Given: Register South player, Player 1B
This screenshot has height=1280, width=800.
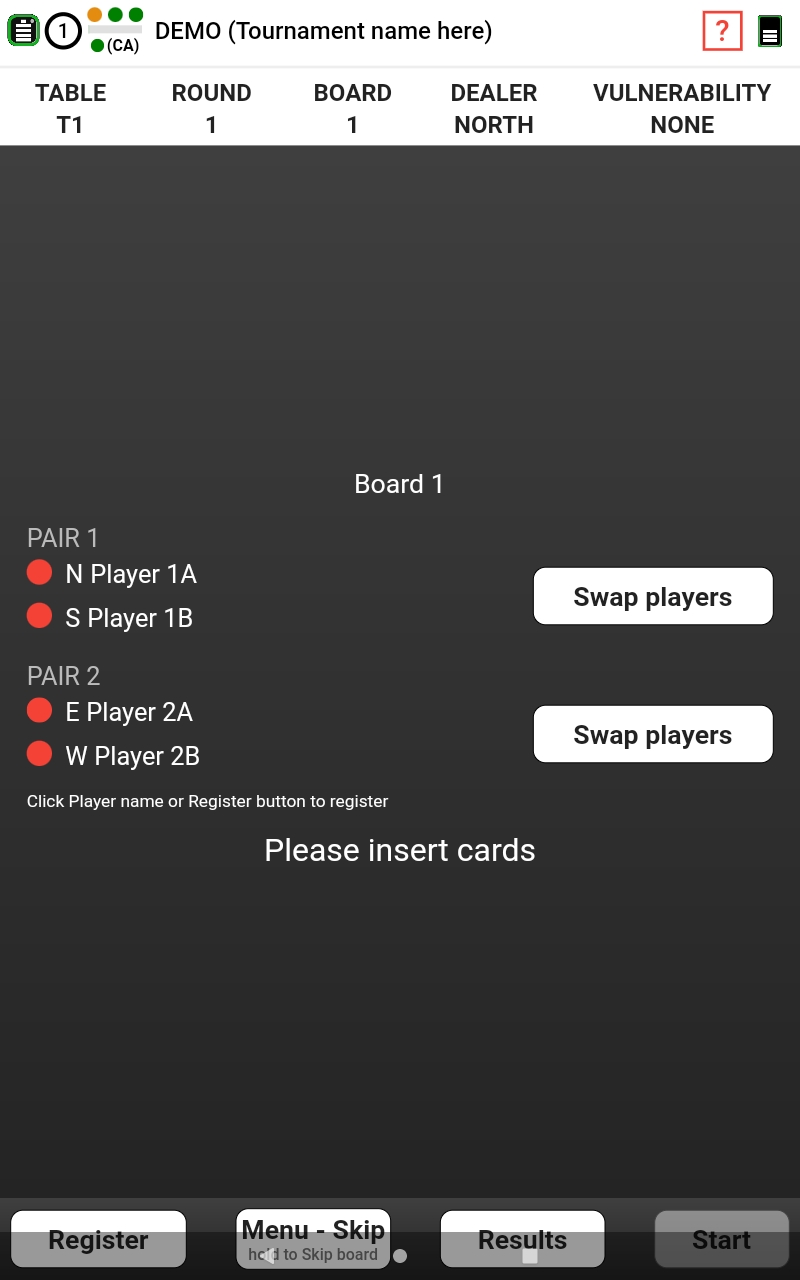Looking at the screenshot, I should point(129,618).
